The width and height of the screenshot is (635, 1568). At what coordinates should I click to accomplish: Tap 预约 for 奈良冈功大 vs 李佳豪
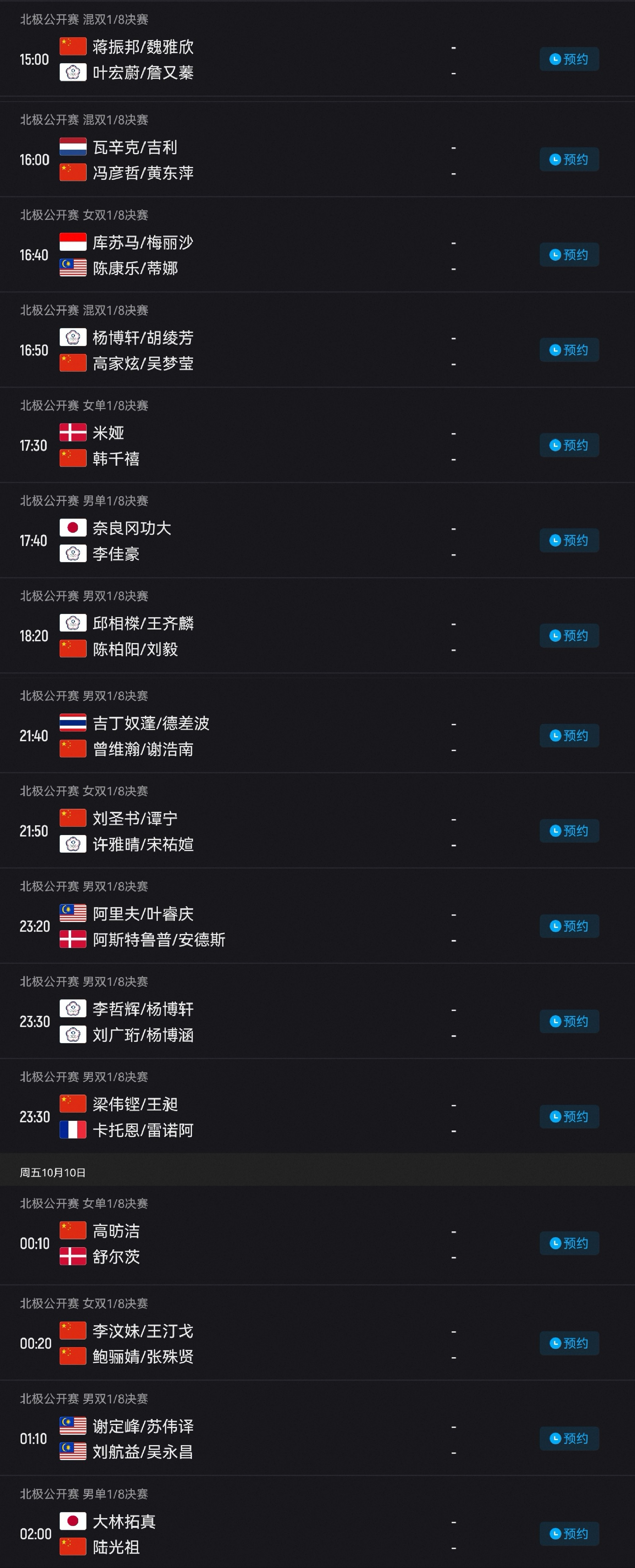coord(569,540)
